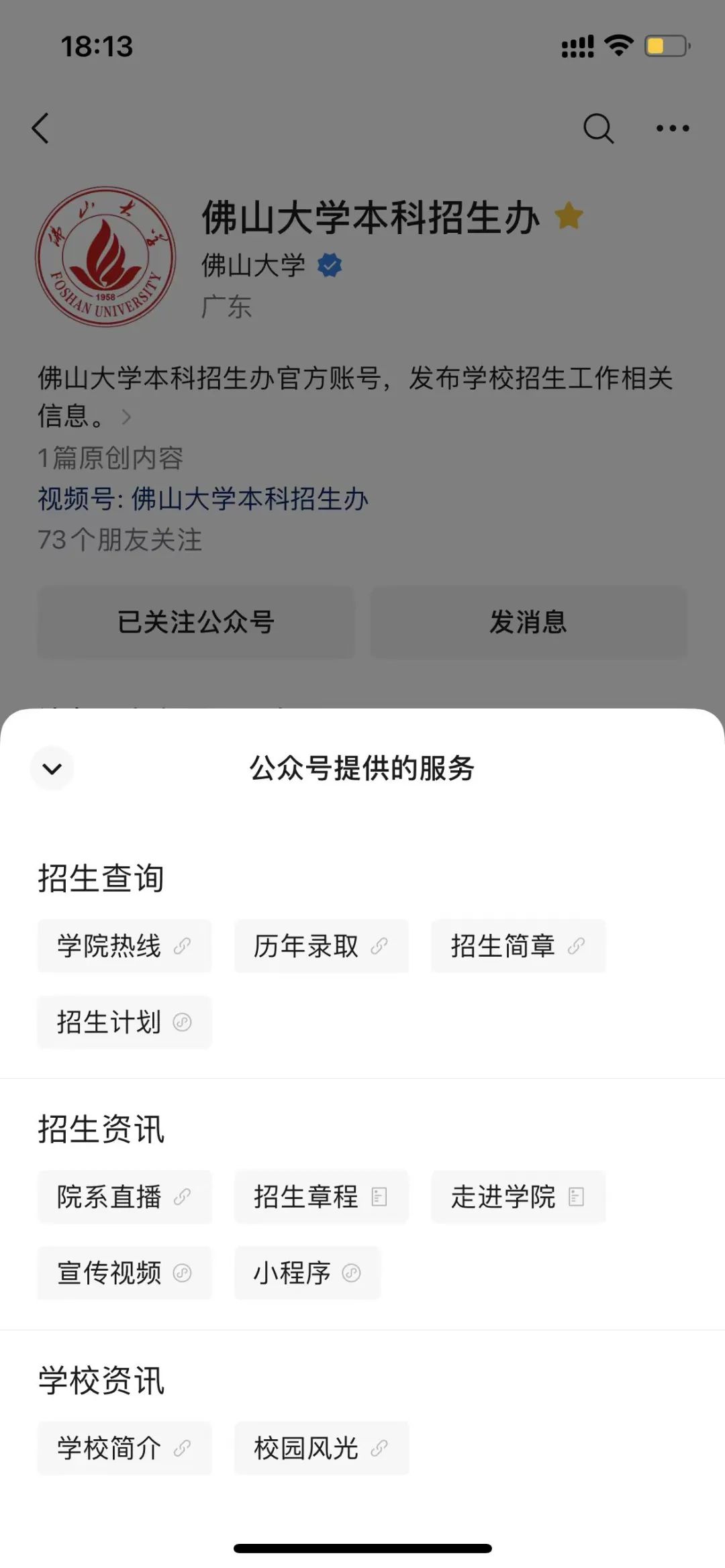This screenshot has width=725, height=1568.
Task: Open the three-dot overflow menu
Action: tap(672, 128)
